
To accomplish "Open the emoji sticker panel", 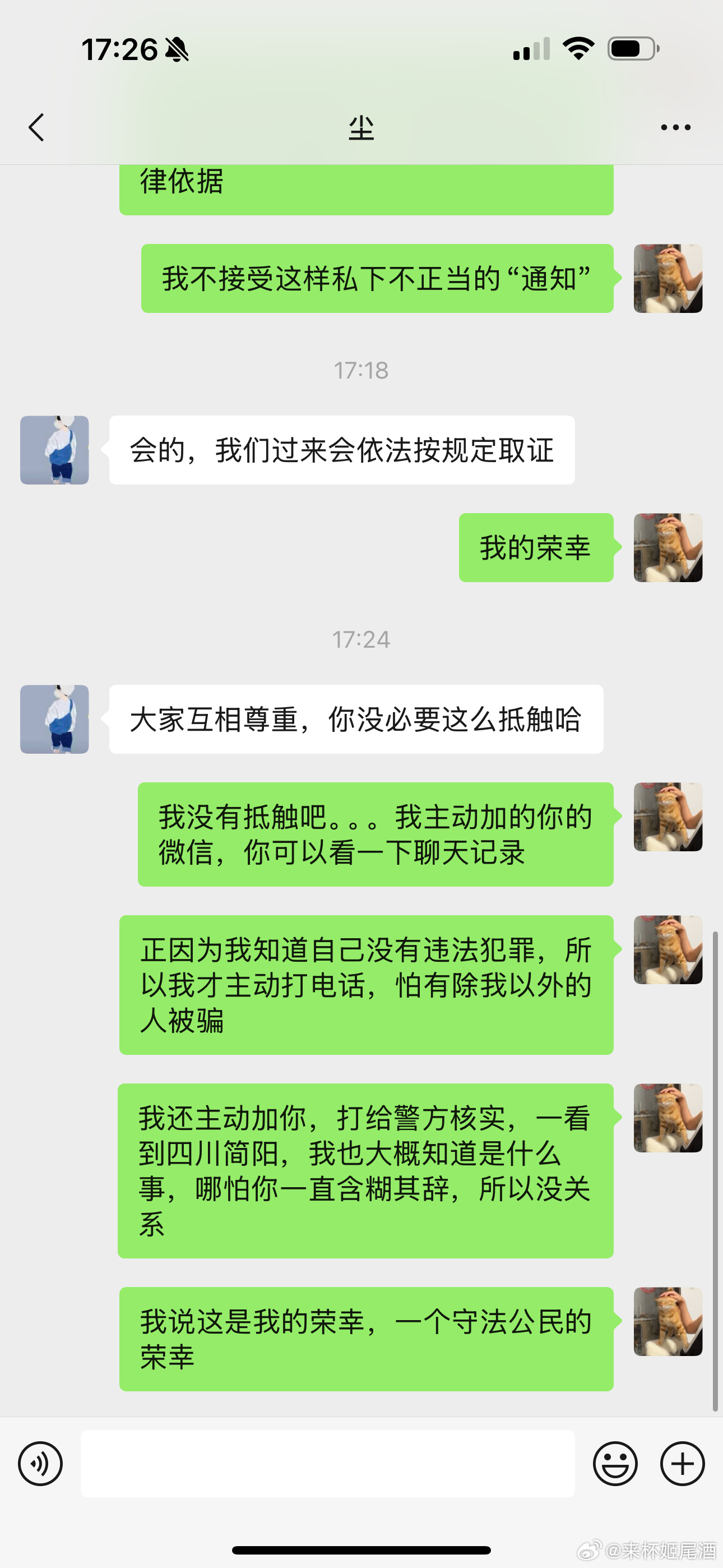I will pos(615,1463).
